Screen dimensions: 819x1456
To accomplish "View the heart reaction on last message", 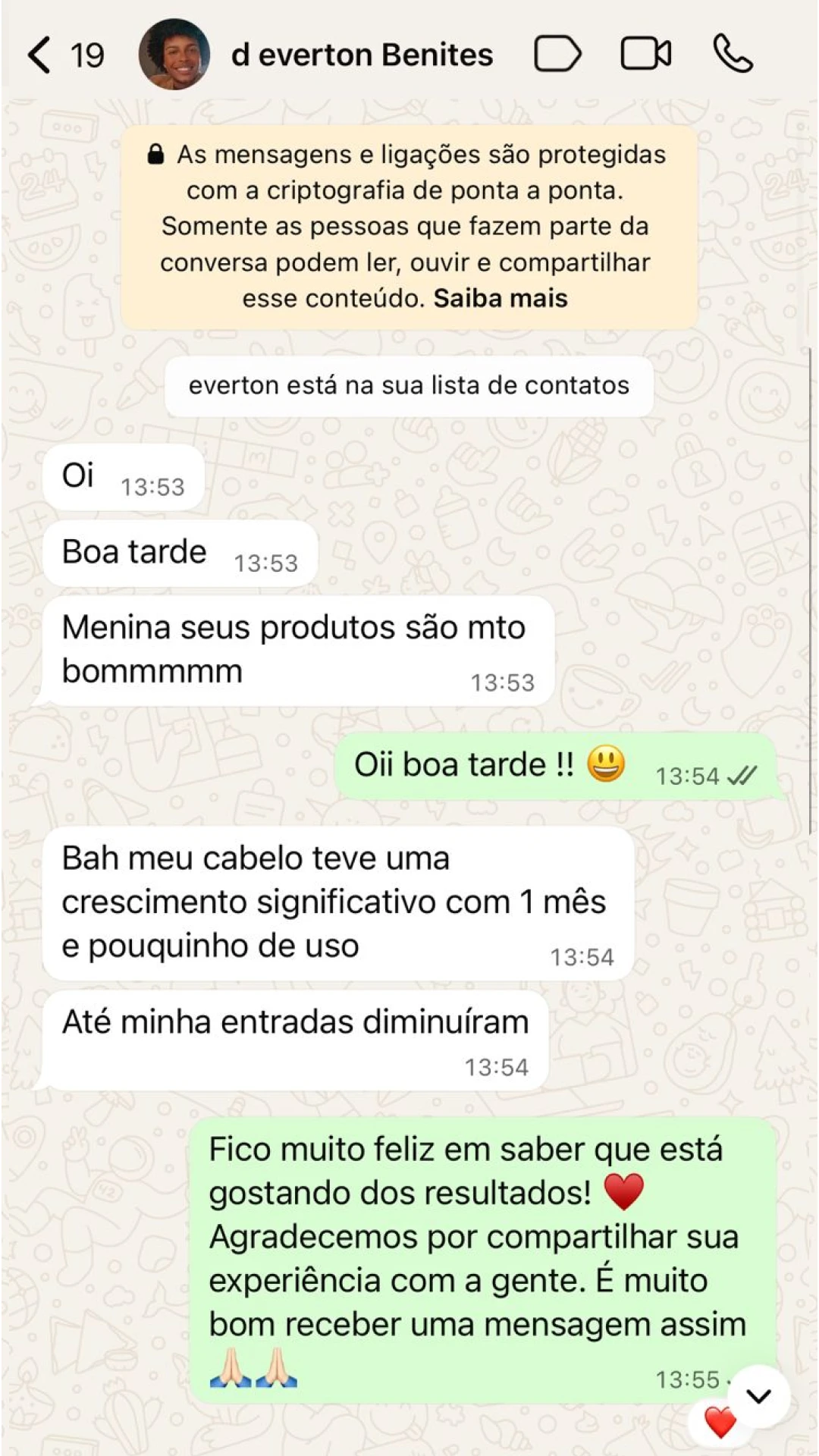I will pyautogui.click(x=720, y=1423).
